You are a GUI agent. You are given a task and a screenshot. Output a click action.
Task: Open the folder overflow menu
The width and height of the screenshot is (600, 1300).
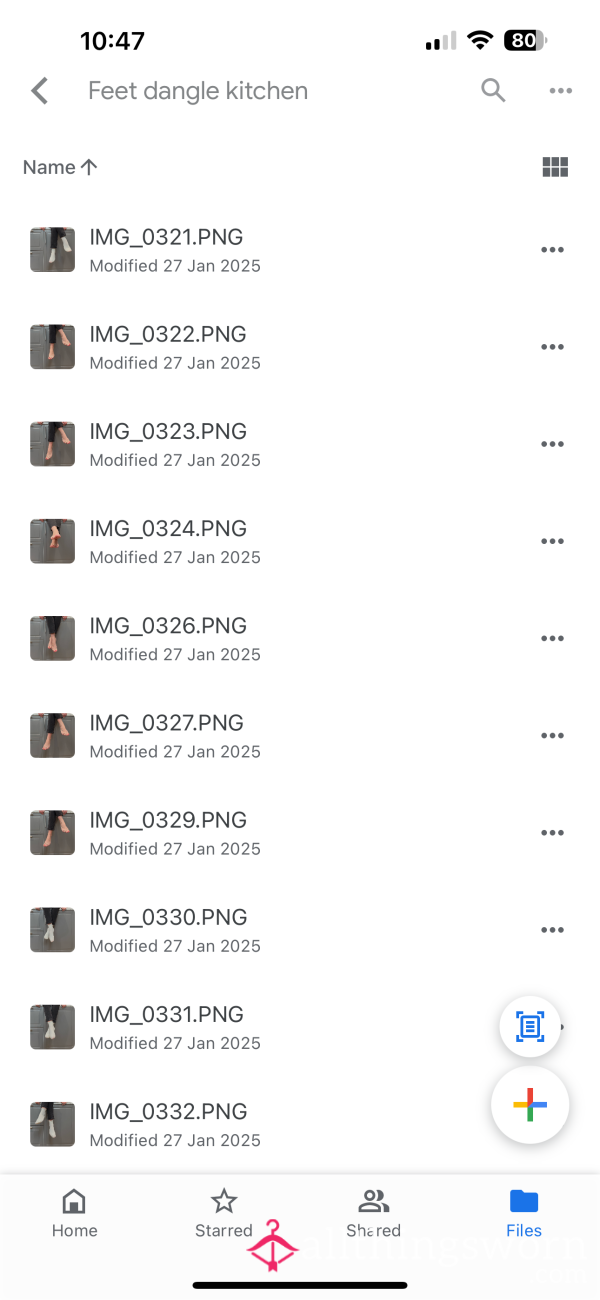560,91
